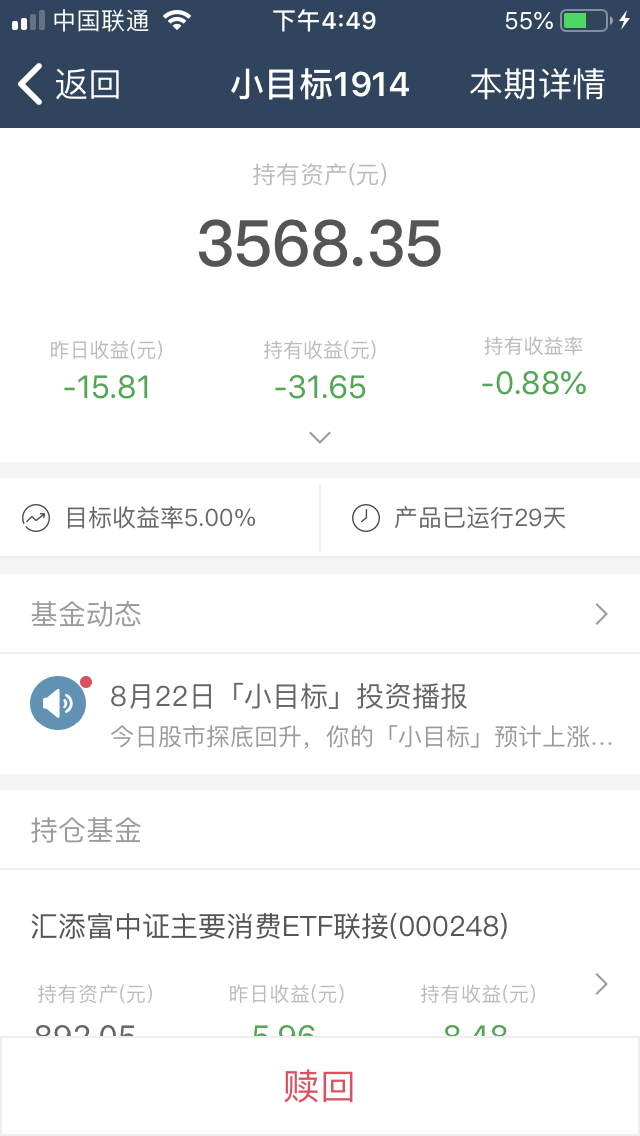Open 8月22日「小目标」投资播报
This screenshot has height=1136, width=640.
pyautogui.click(x=320, y=714)
